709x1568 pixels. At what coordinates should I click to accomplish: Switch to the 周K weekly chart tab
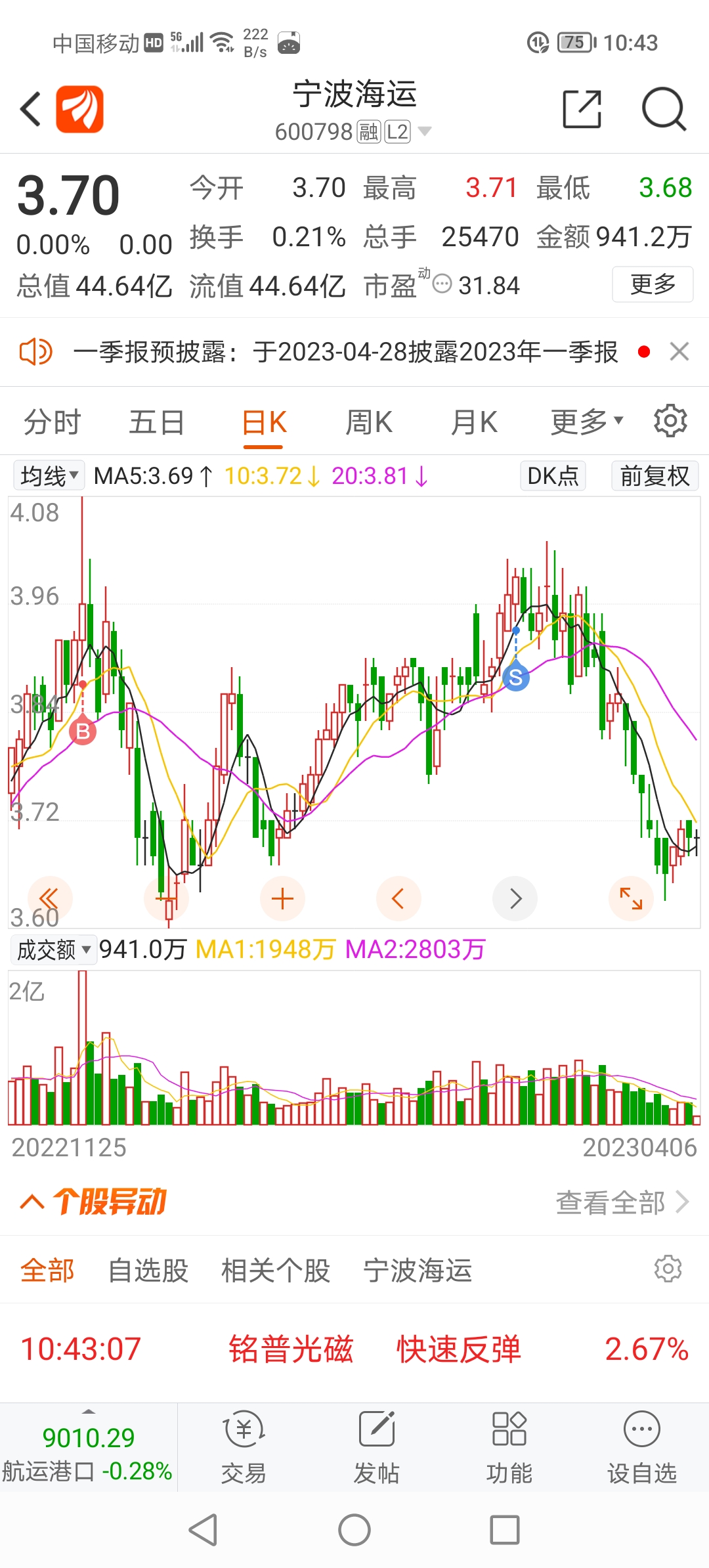(370, 422)
